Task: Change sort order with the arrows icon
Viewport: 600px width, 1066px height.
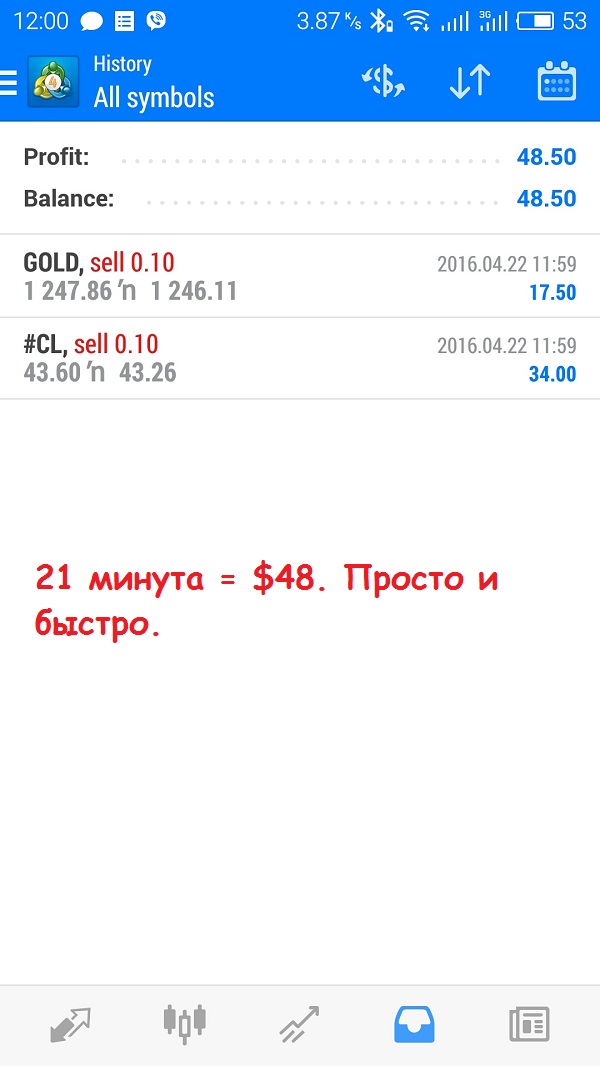Action: coord(470,82)
